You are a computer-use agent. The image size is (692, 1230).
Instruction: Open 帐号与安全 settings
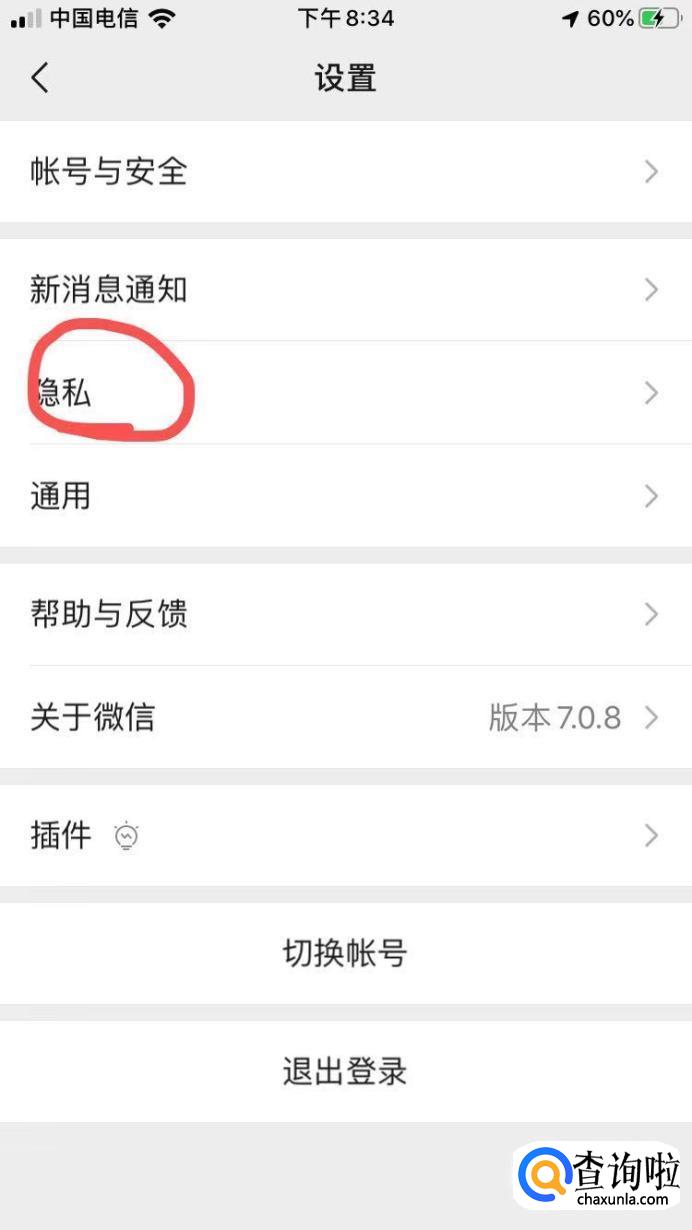(346, 172)
